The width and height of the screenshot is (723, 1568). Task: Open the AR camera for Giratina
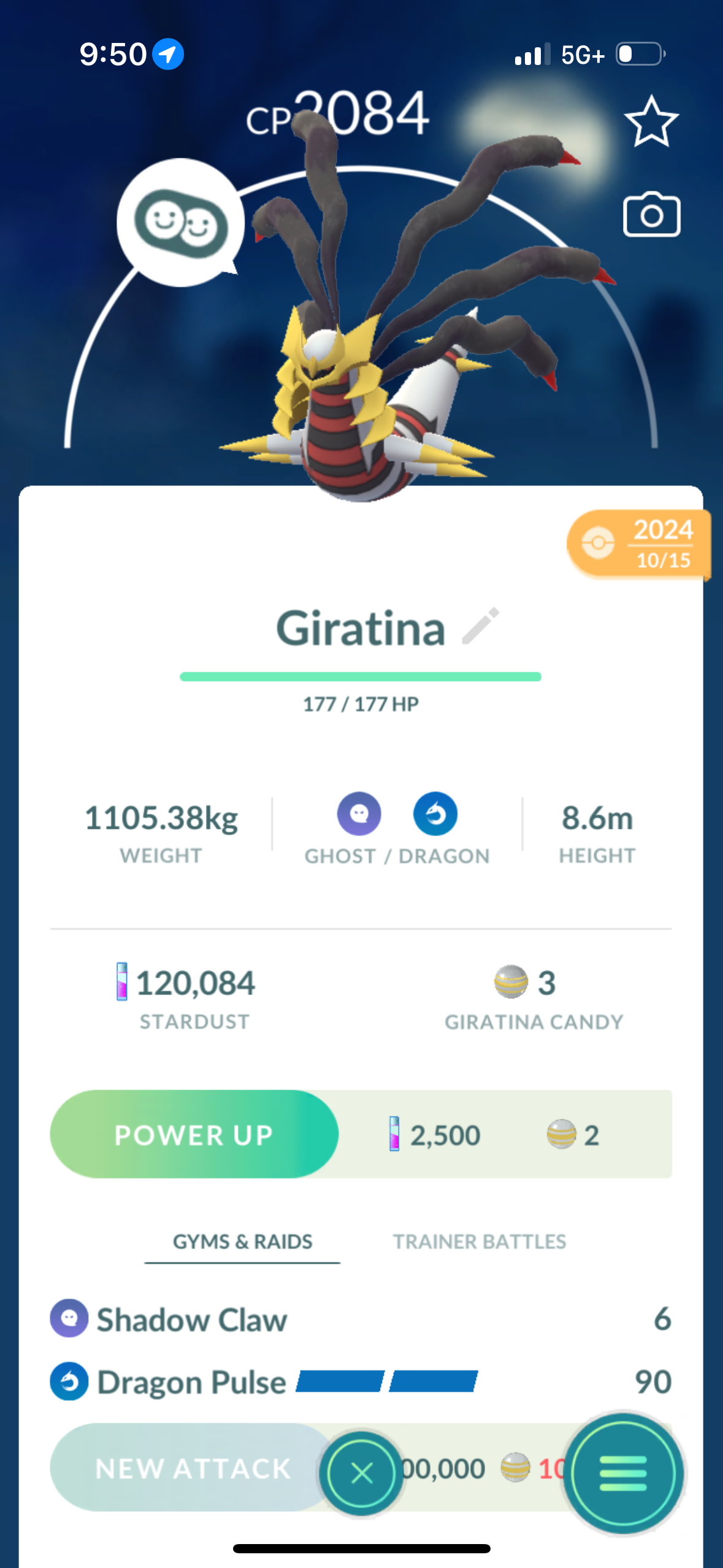point(651,215)
